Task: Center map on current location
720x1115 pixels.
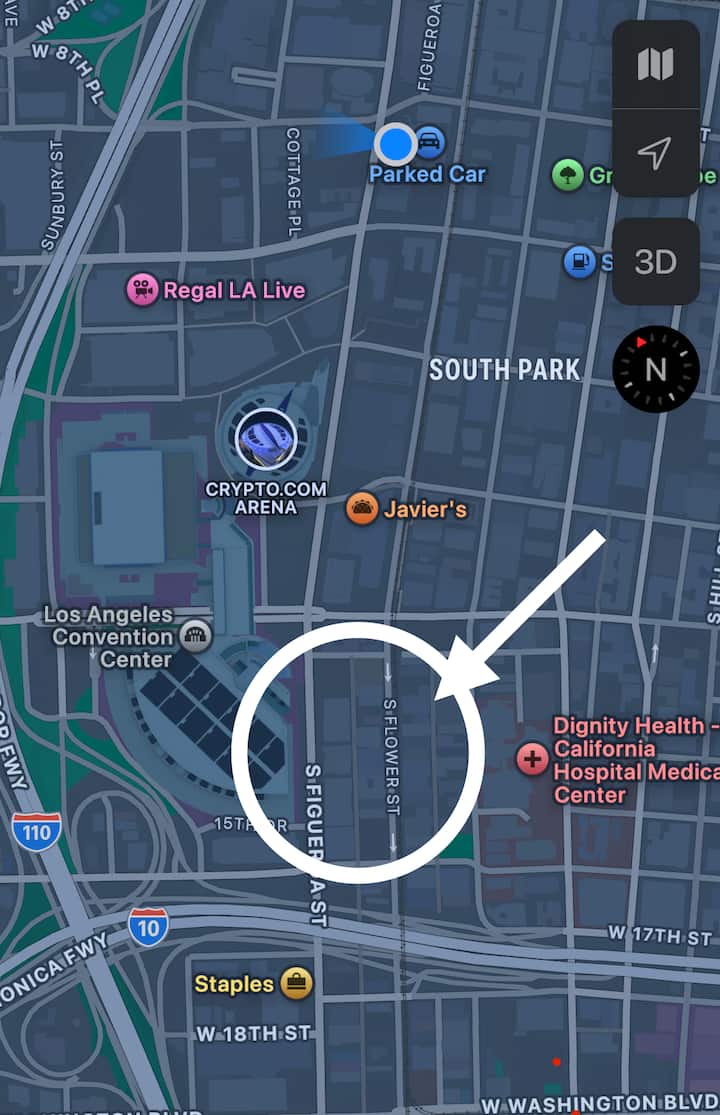Action: (x=655, y=153)
